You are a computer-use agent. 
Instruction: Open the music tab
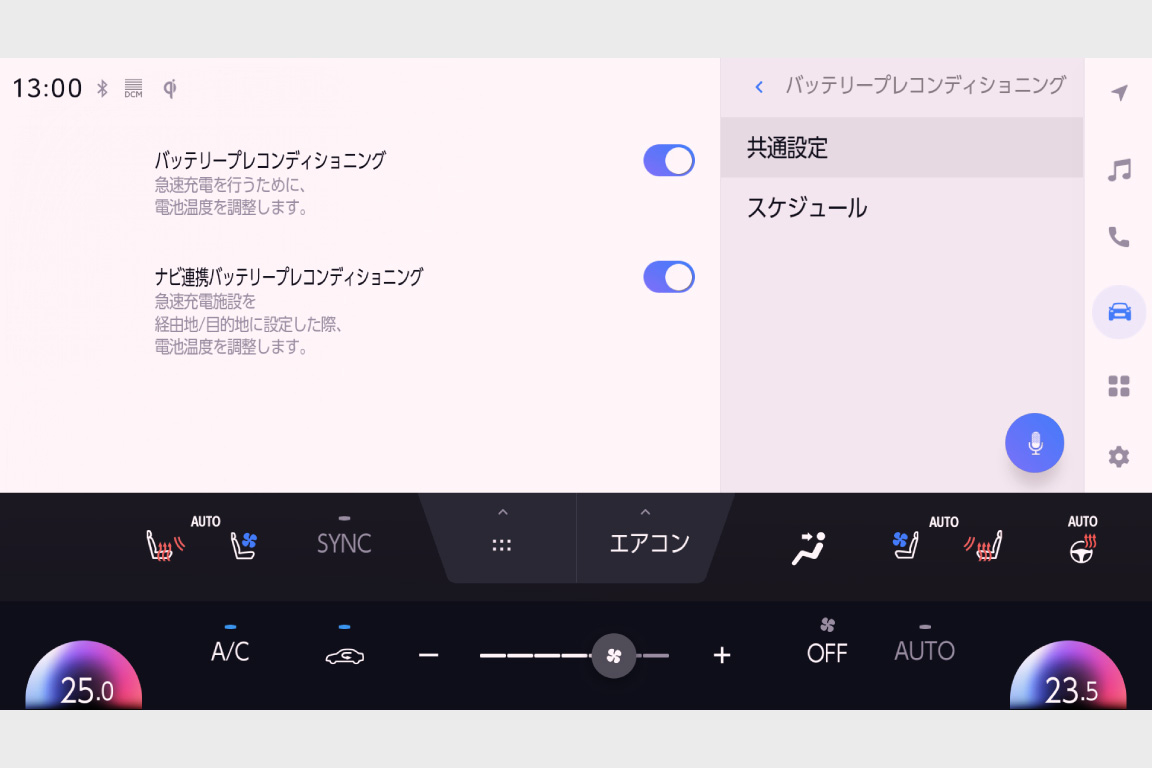click(1119, 170)
